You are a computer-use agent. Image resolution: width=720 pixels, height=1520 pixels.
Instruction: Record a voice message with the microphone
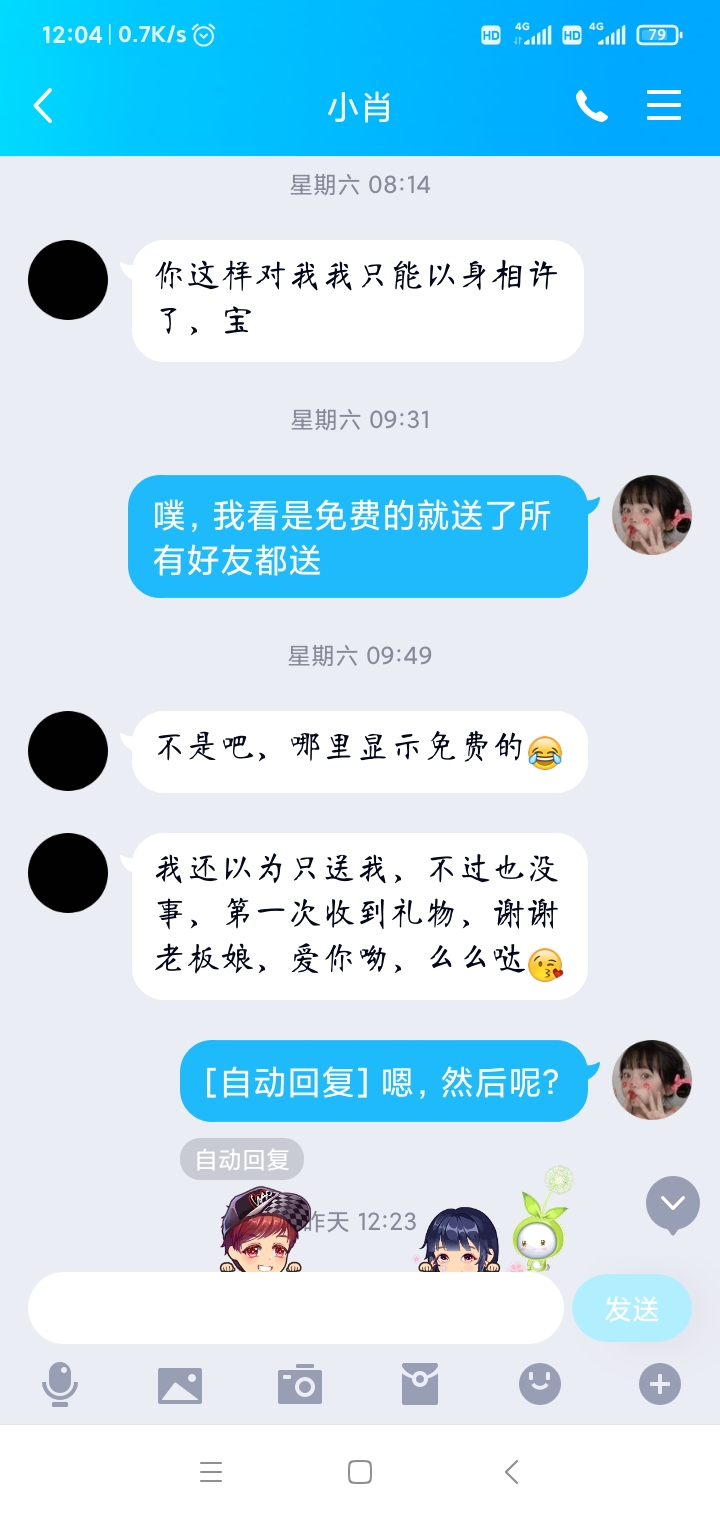tap(60, 1385)
